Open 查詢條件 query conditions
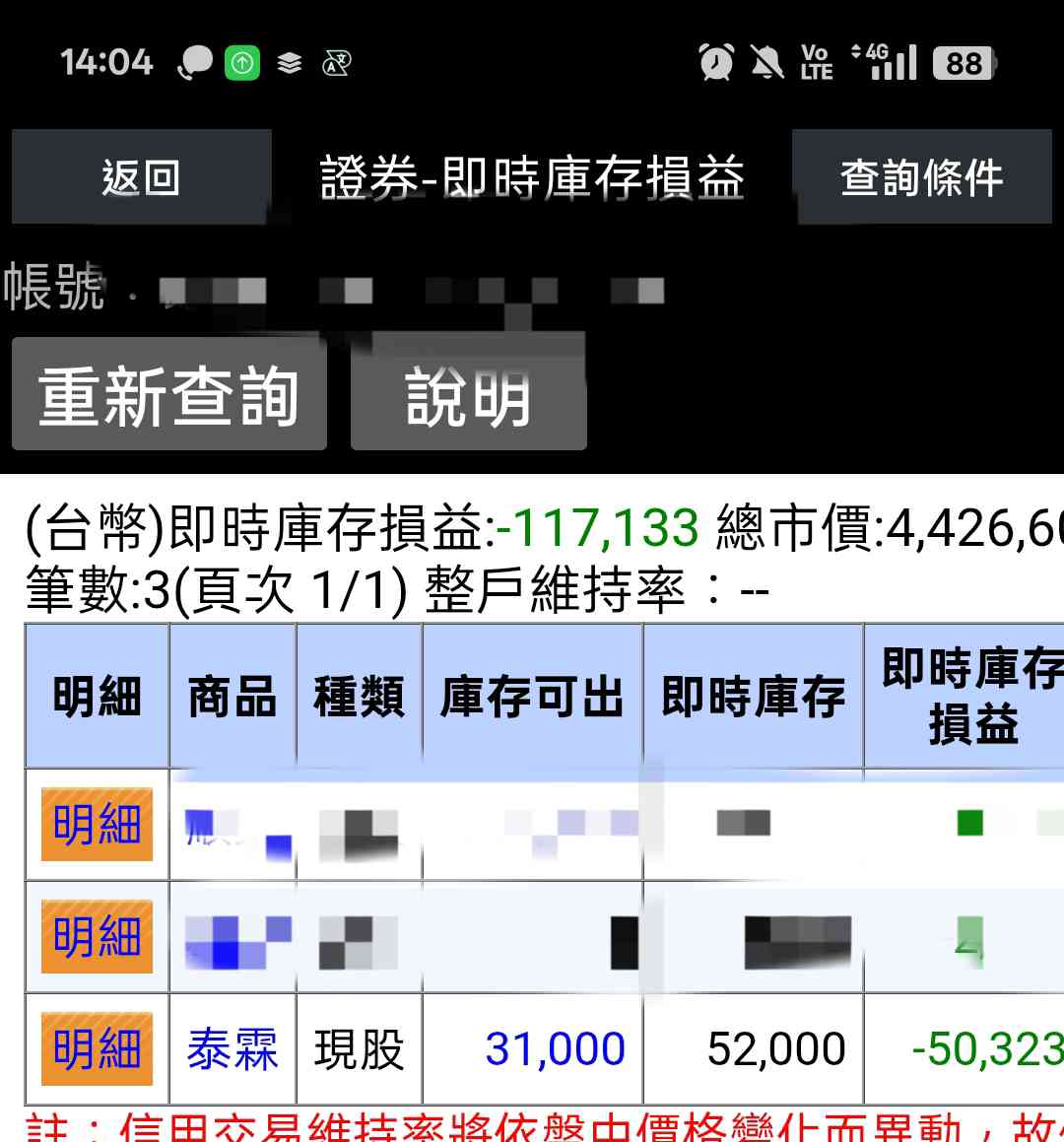Screen dimensions: 1064x1142 click(921, 177)
